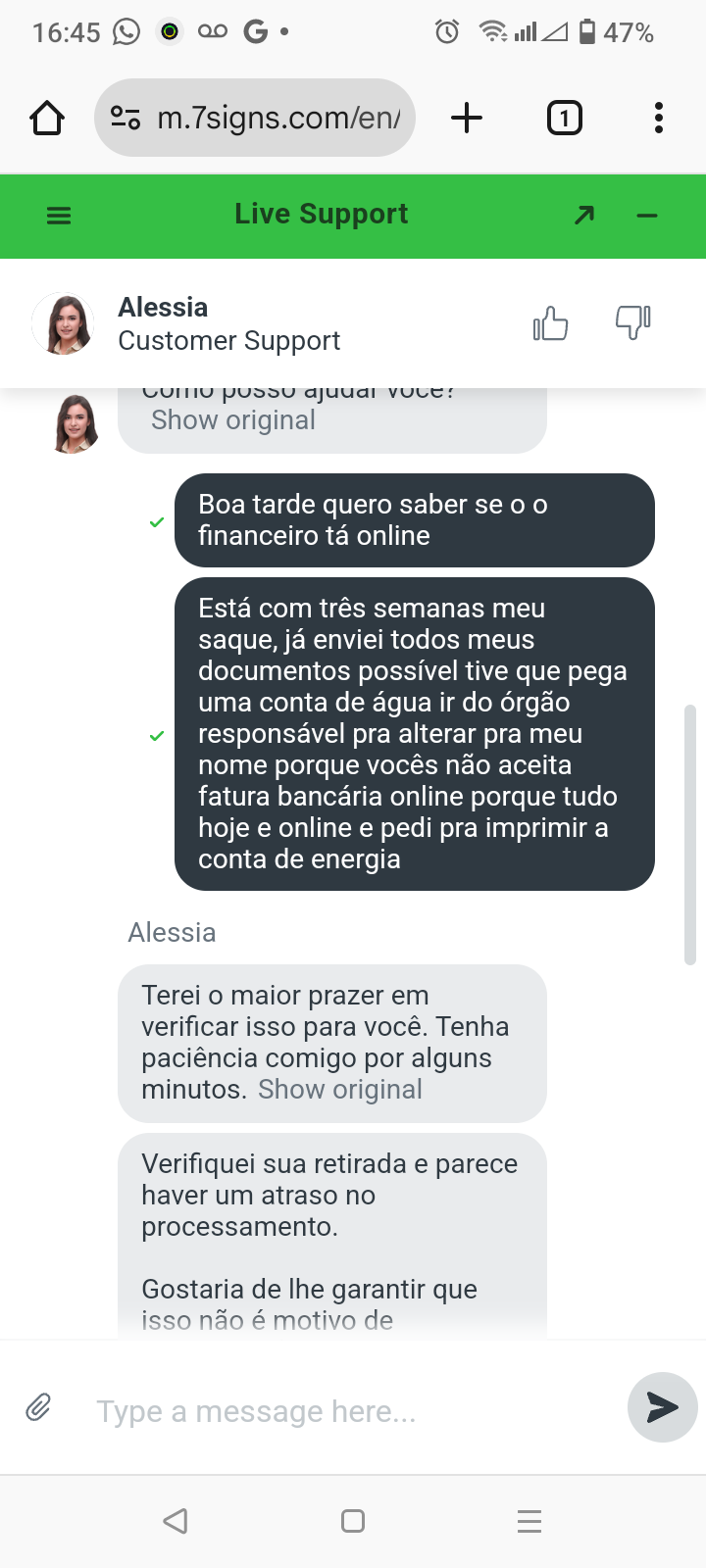This screenshot has width=706, height=1568.
Task: Open the live chat hamburger menu
Action: [58, 215]
